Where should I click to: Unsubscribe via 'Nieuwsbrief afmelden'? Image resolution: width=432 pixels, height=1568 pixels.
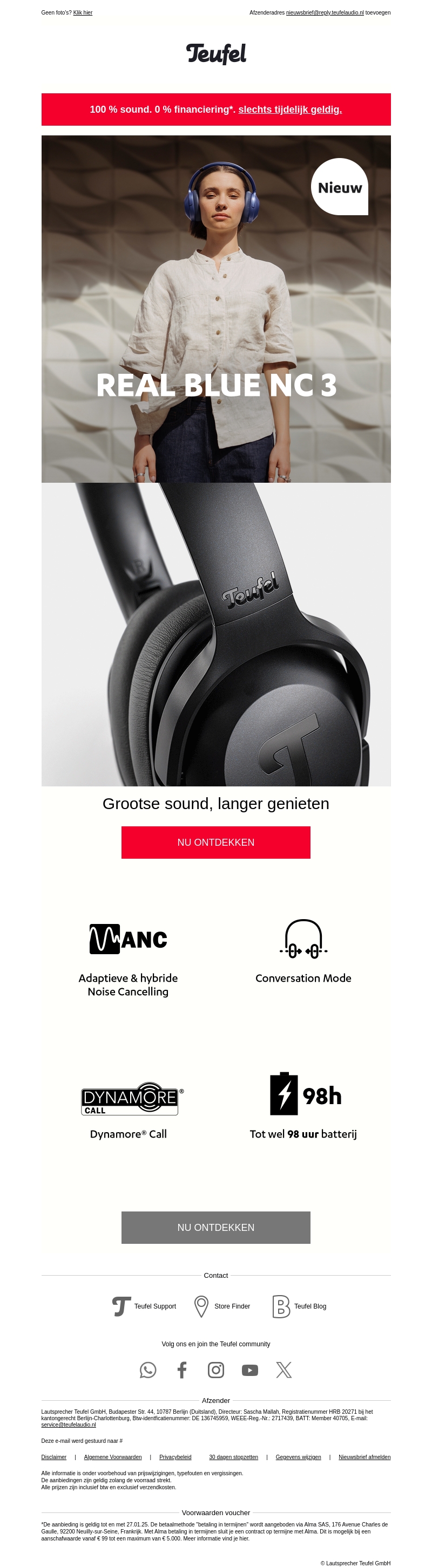(364, 1457)
